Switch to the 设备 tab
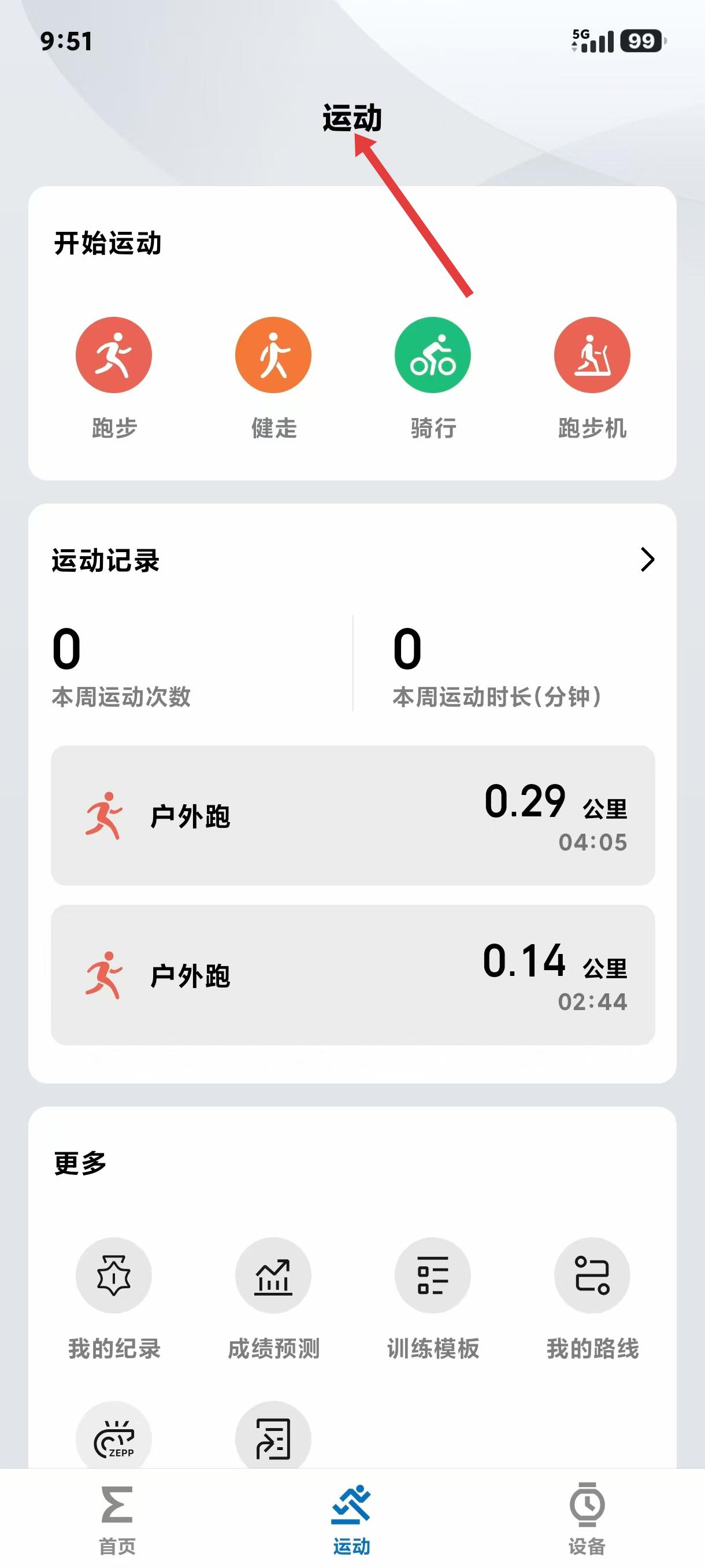 click(587, 1519)
